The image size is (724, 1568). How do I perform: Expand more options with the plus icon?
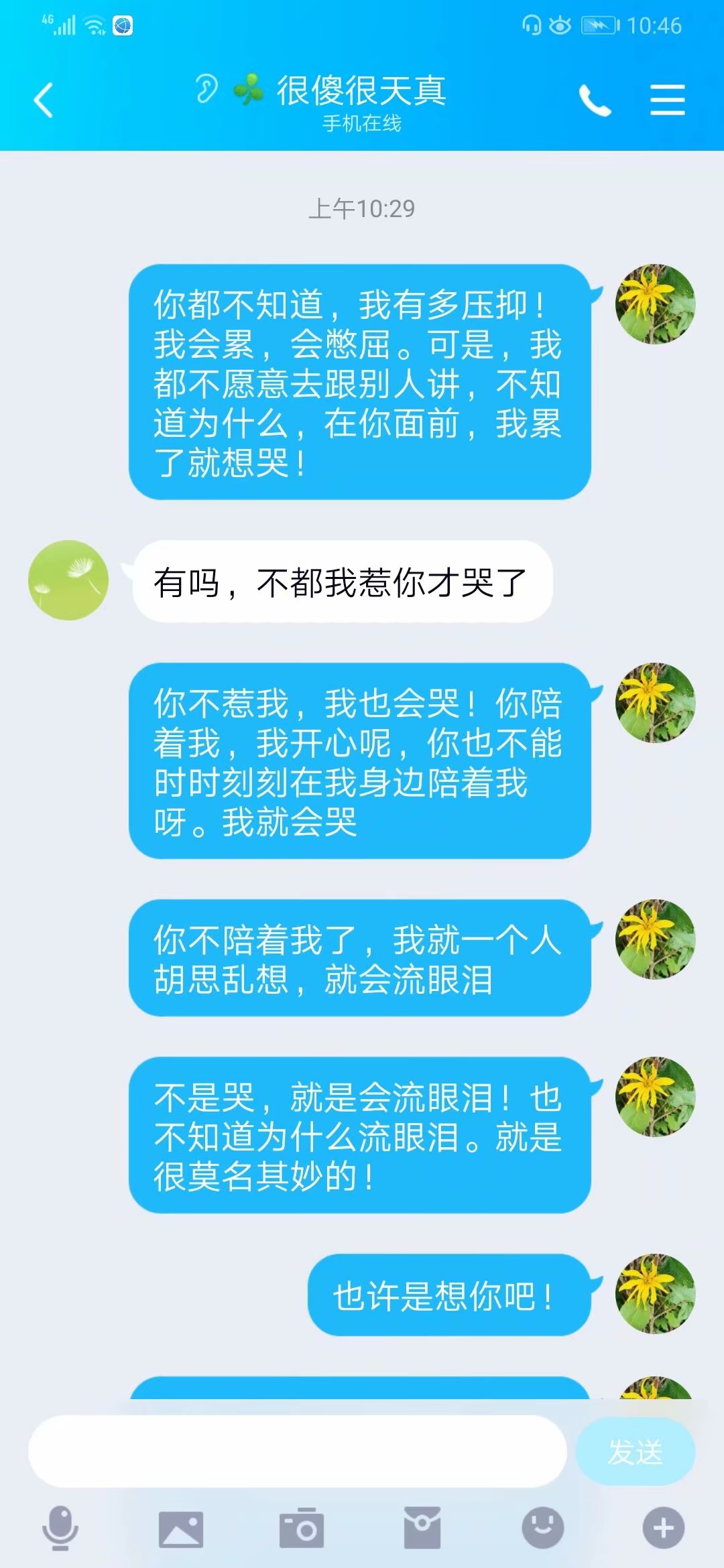coord(664,1528)
